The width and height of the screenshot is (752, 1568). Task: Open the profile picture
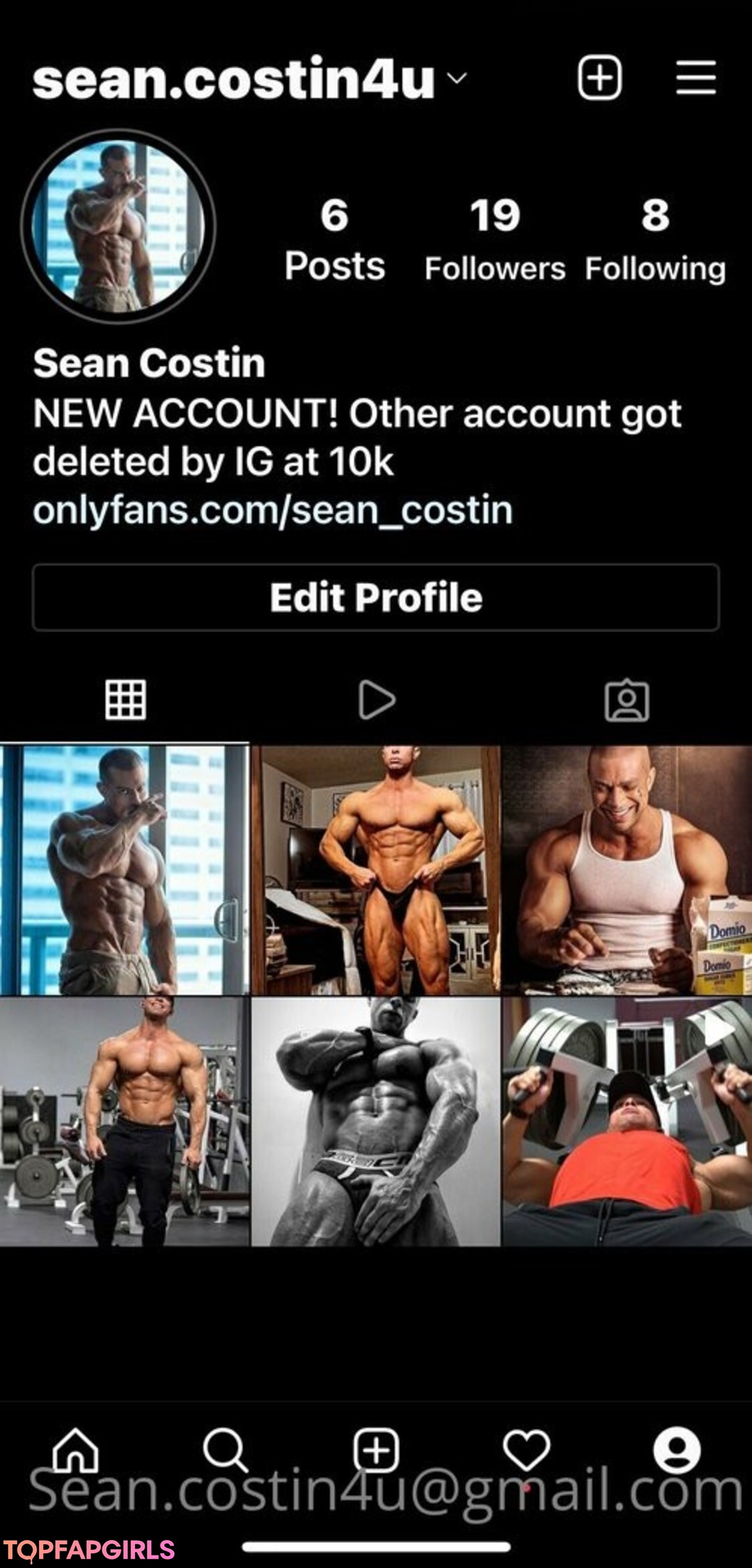118,226
